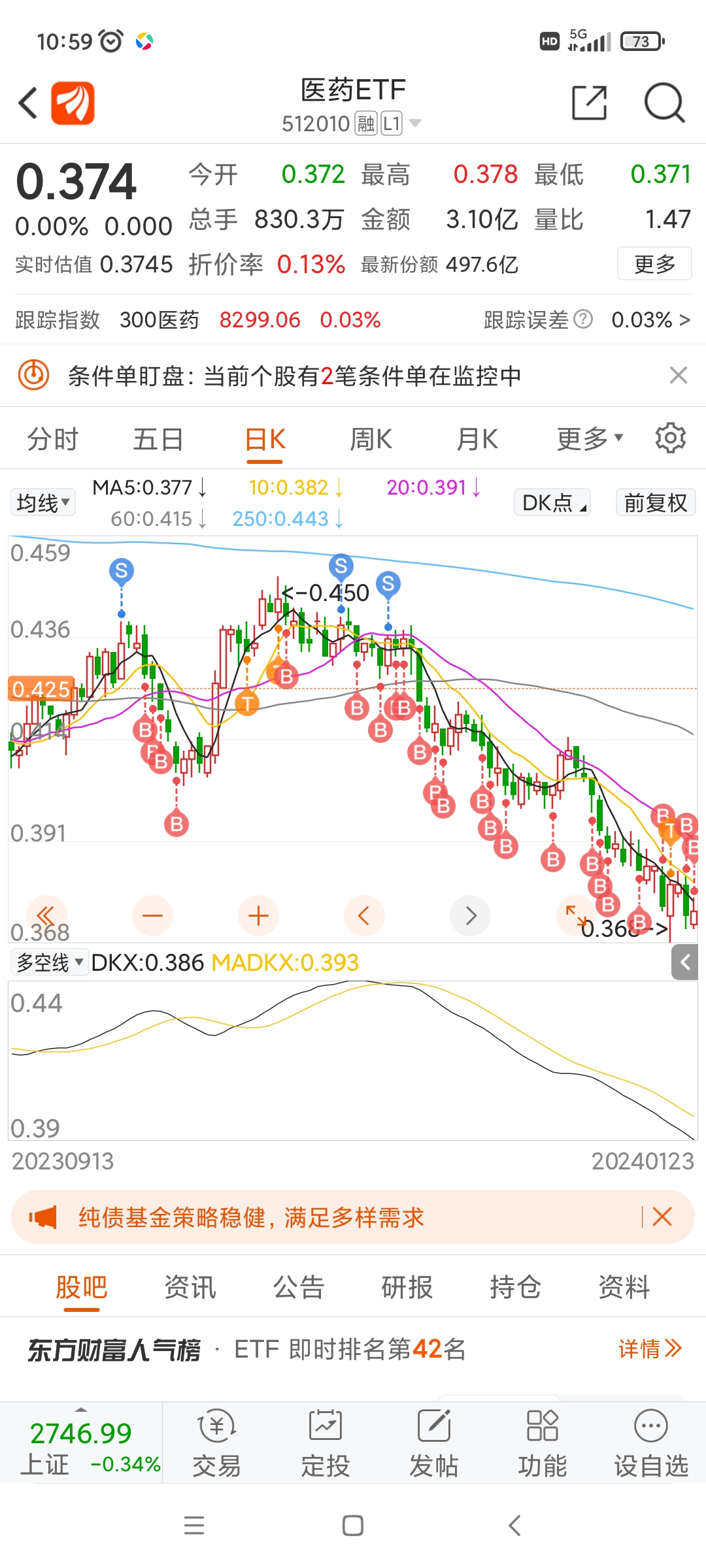Open chart settings via the gear icon
706x1568 pixels.
coord(670,438)
